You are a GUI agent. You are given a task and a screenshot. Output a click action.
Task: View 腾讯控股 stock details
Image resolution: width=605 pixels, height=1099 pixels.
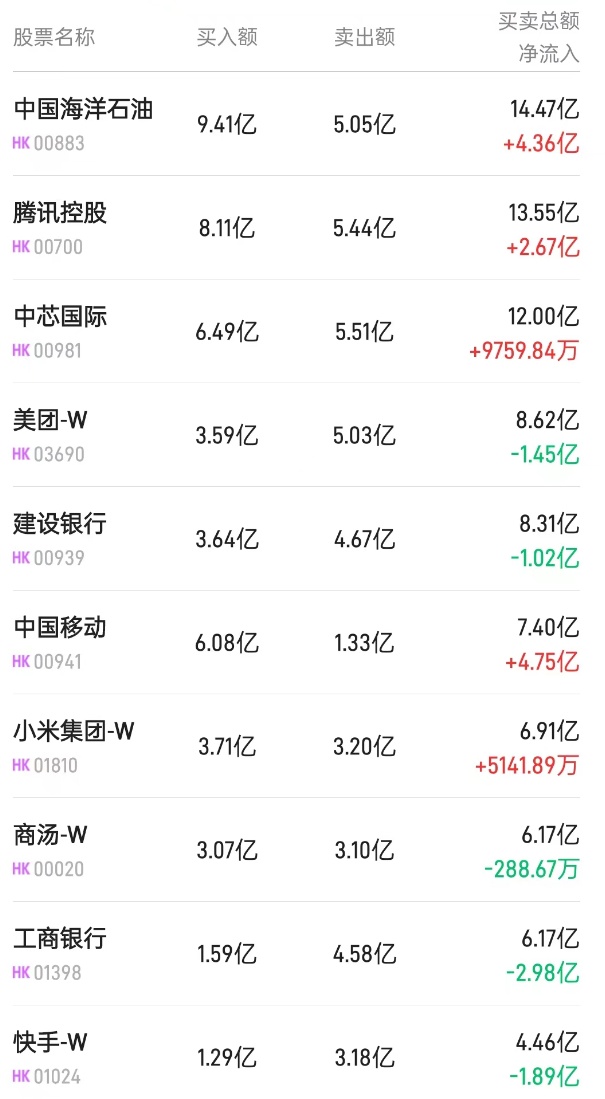(x=60, y=214)
